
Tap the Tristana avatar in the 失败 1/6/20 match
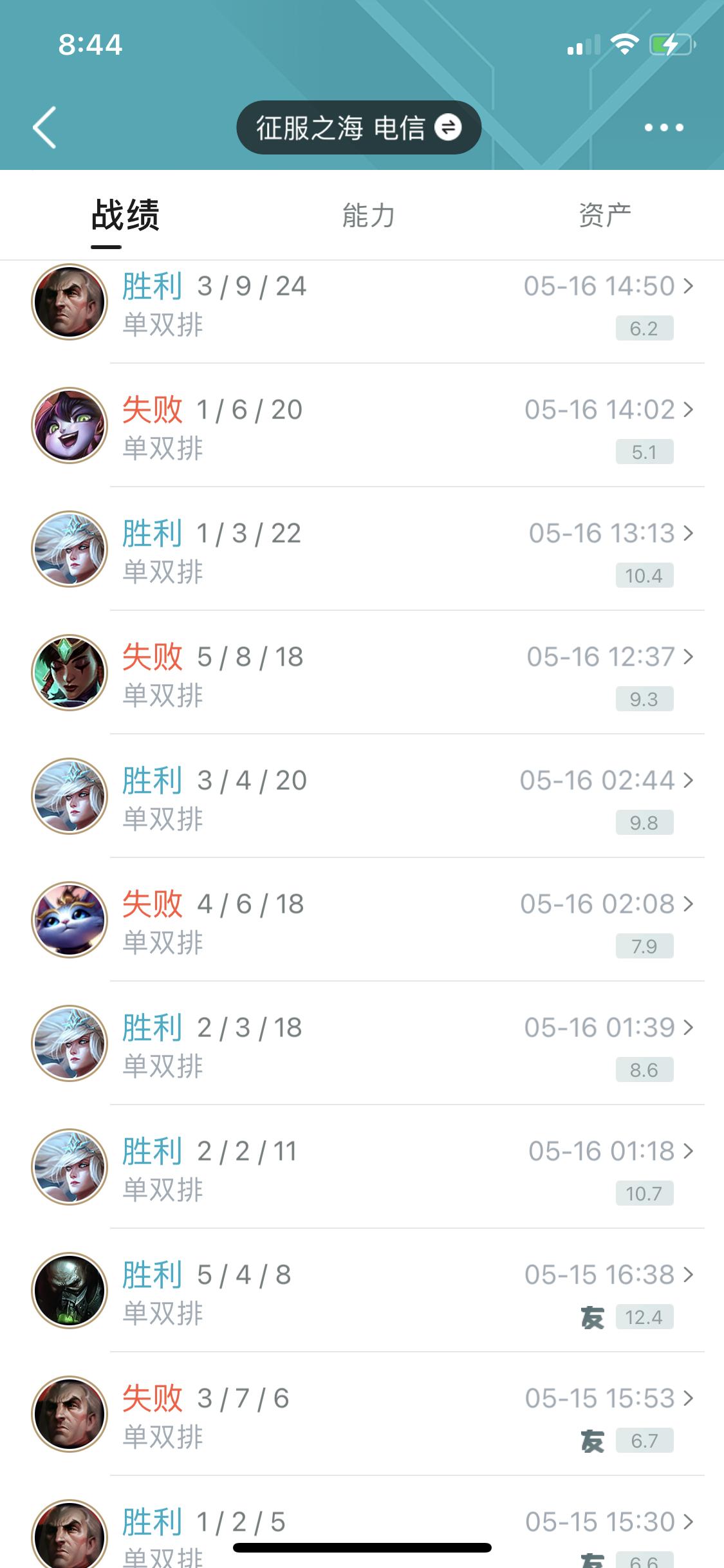click(x=69, y=424)
